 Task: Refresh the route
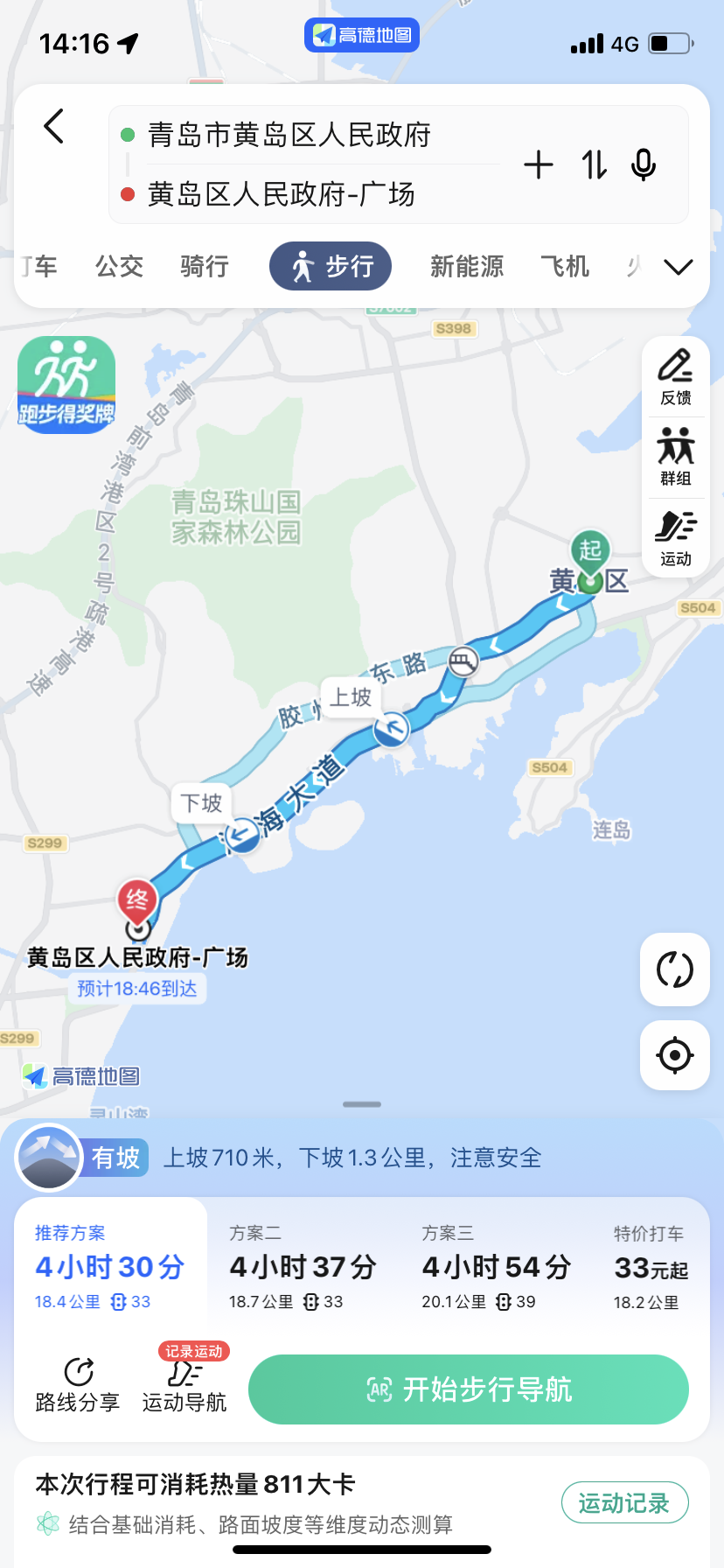click(x=674, y=969)
